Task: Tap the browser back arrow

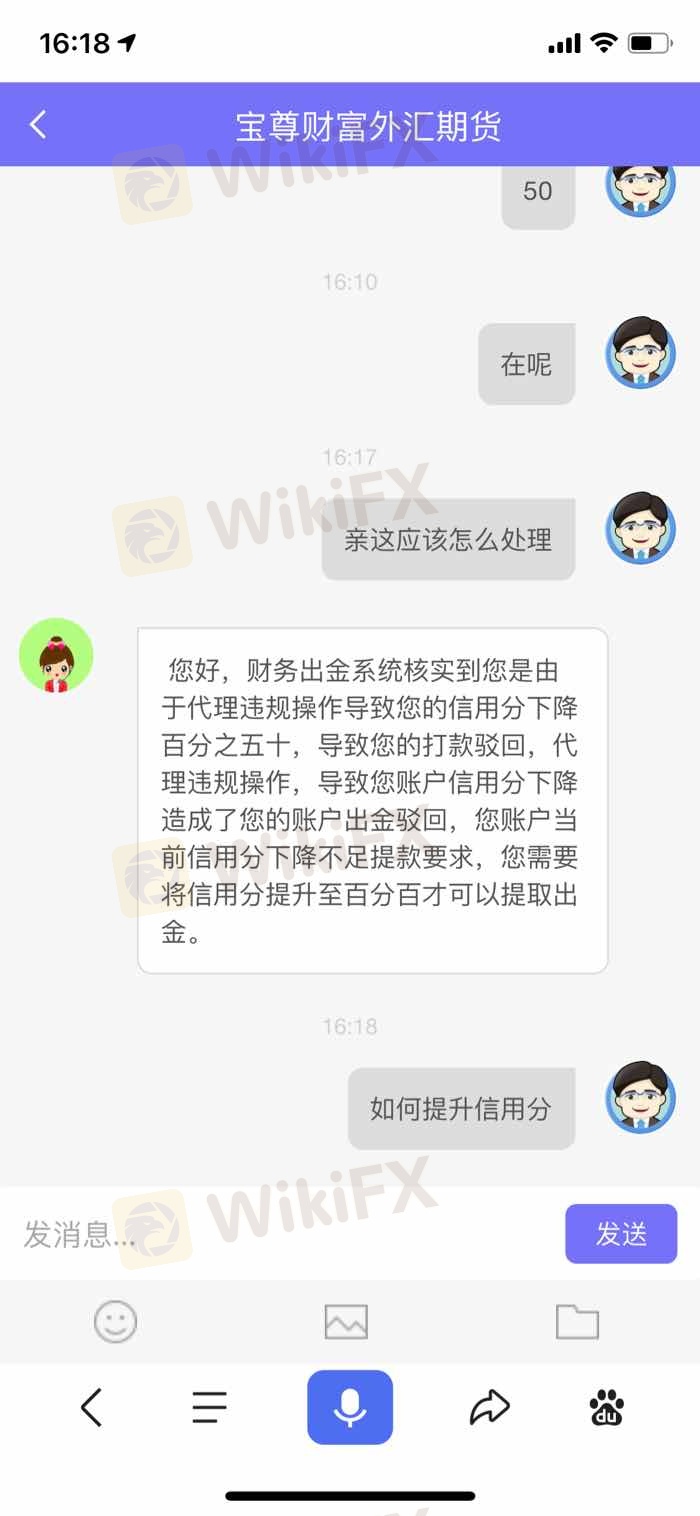Action: pos(91,1408)
